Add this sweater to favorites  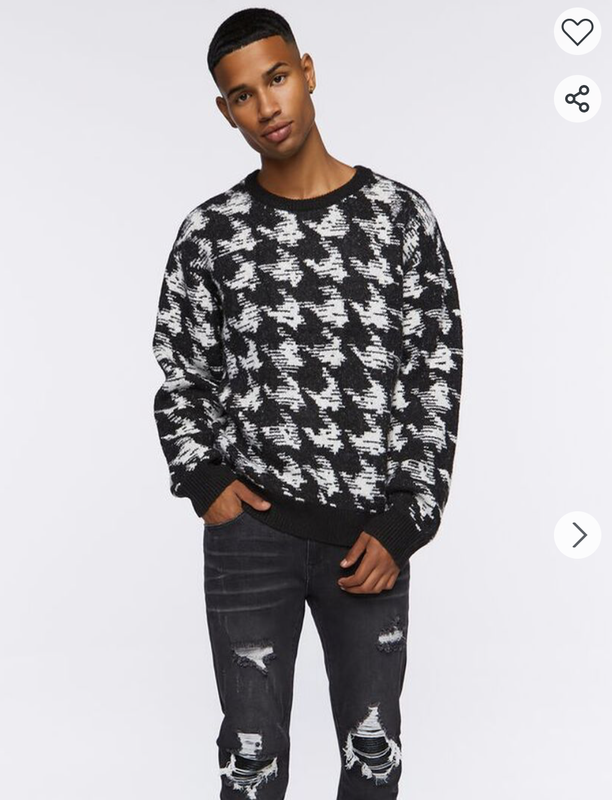pyautogui.click(x=577, y=31)
